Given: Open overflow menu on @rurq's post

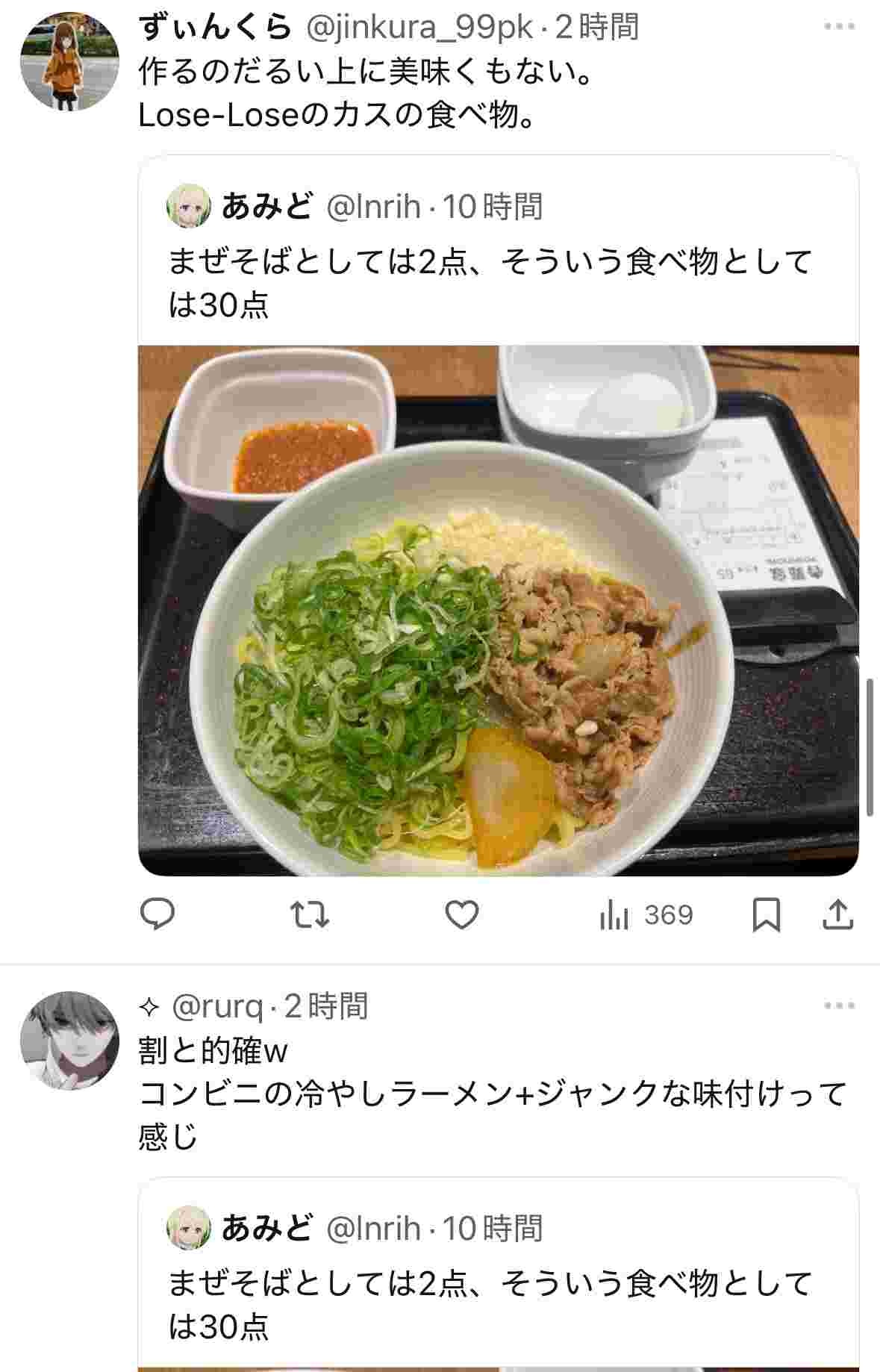Looking at the screenshot, I should click(838, 1006).
